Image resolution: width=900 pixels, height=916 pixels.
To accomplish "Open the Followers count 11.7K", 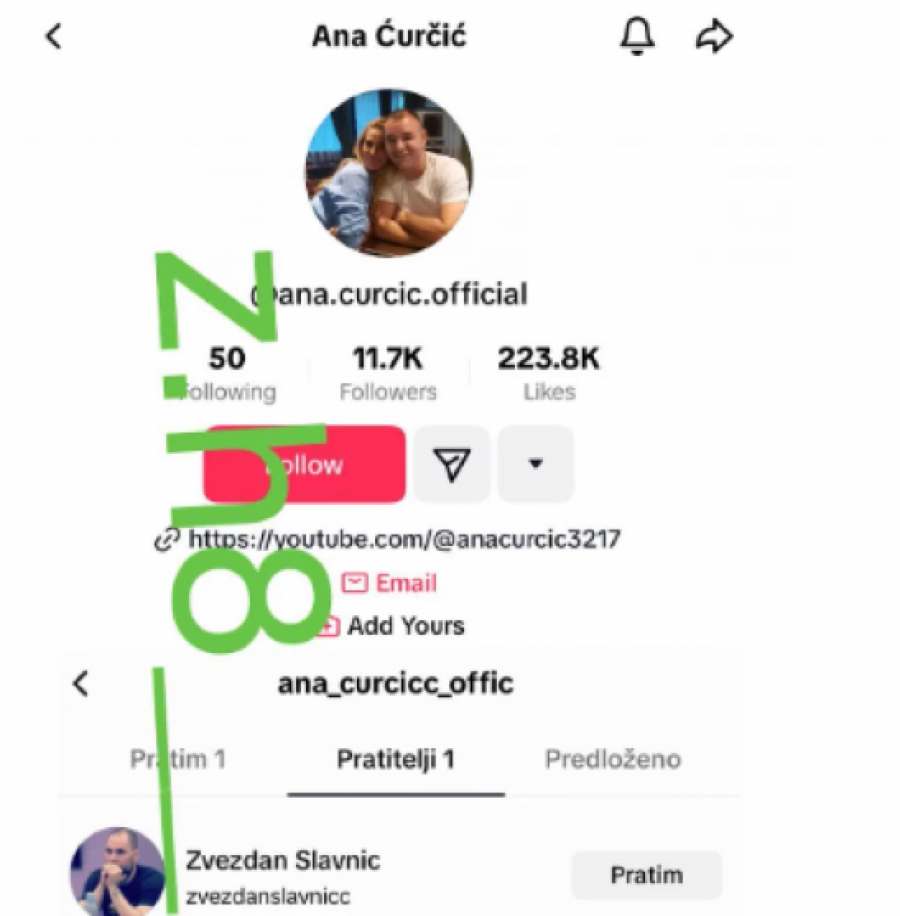I will [x=388, y=370].
